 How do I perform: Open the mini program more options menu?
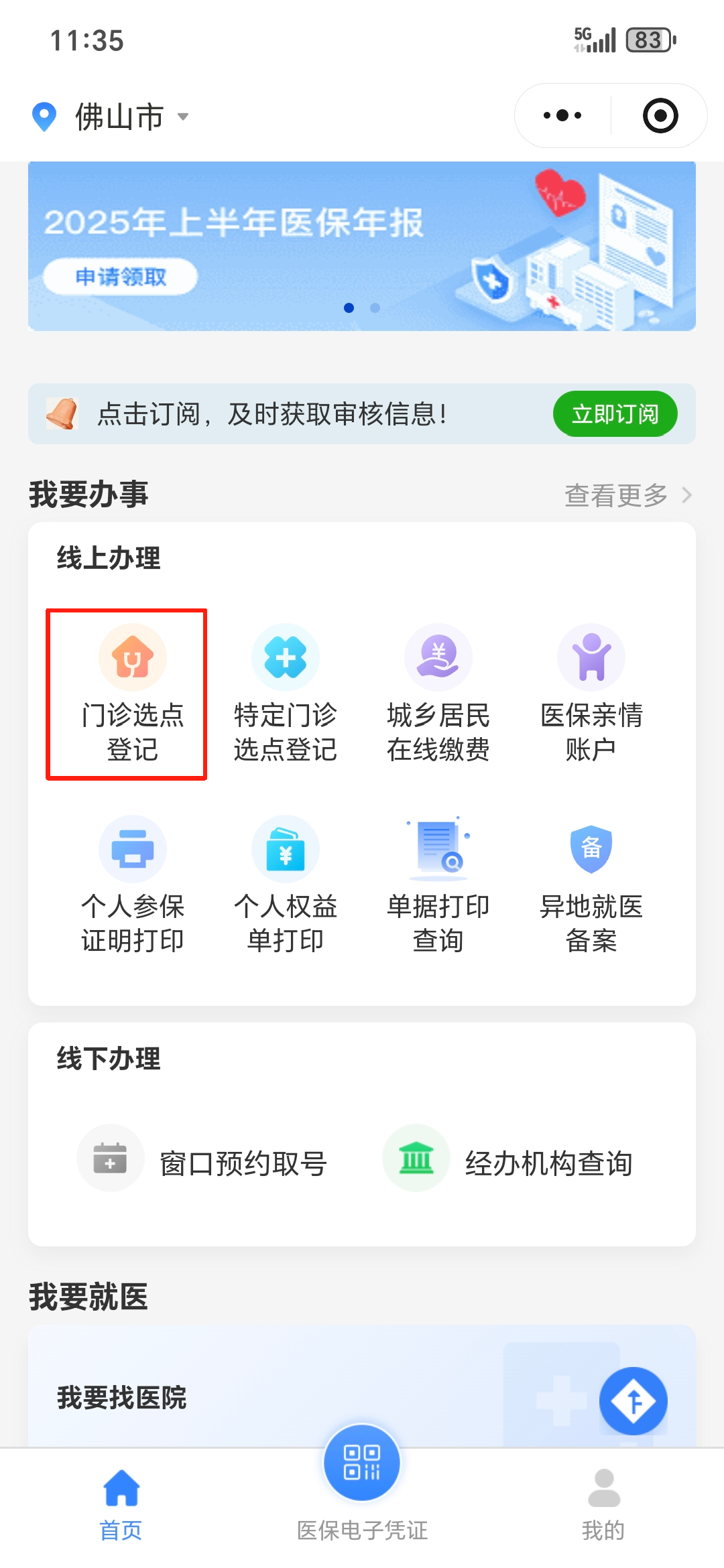562,116
